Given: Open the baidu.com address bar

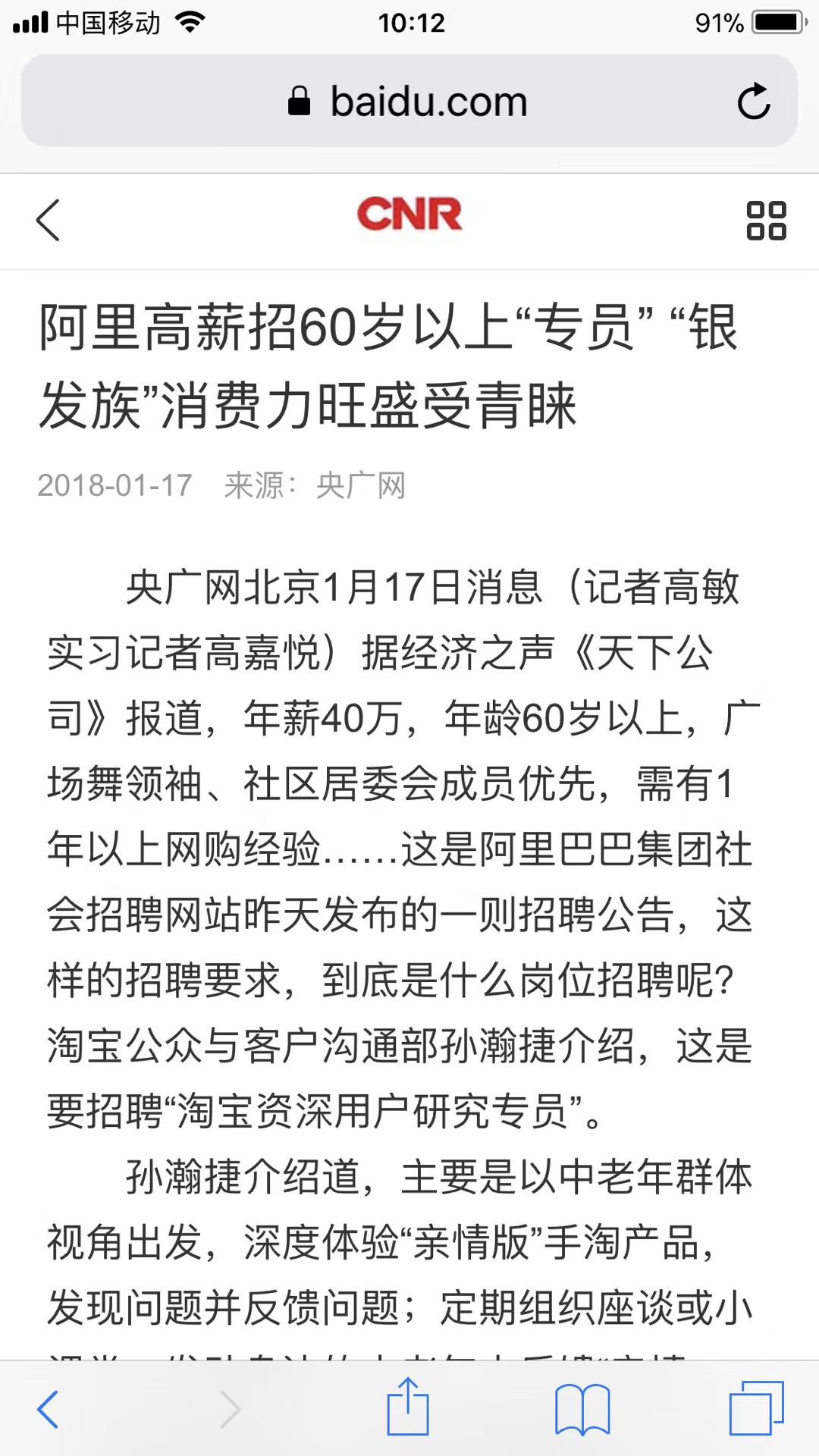Looking at the screenshot, I should 409,100.
